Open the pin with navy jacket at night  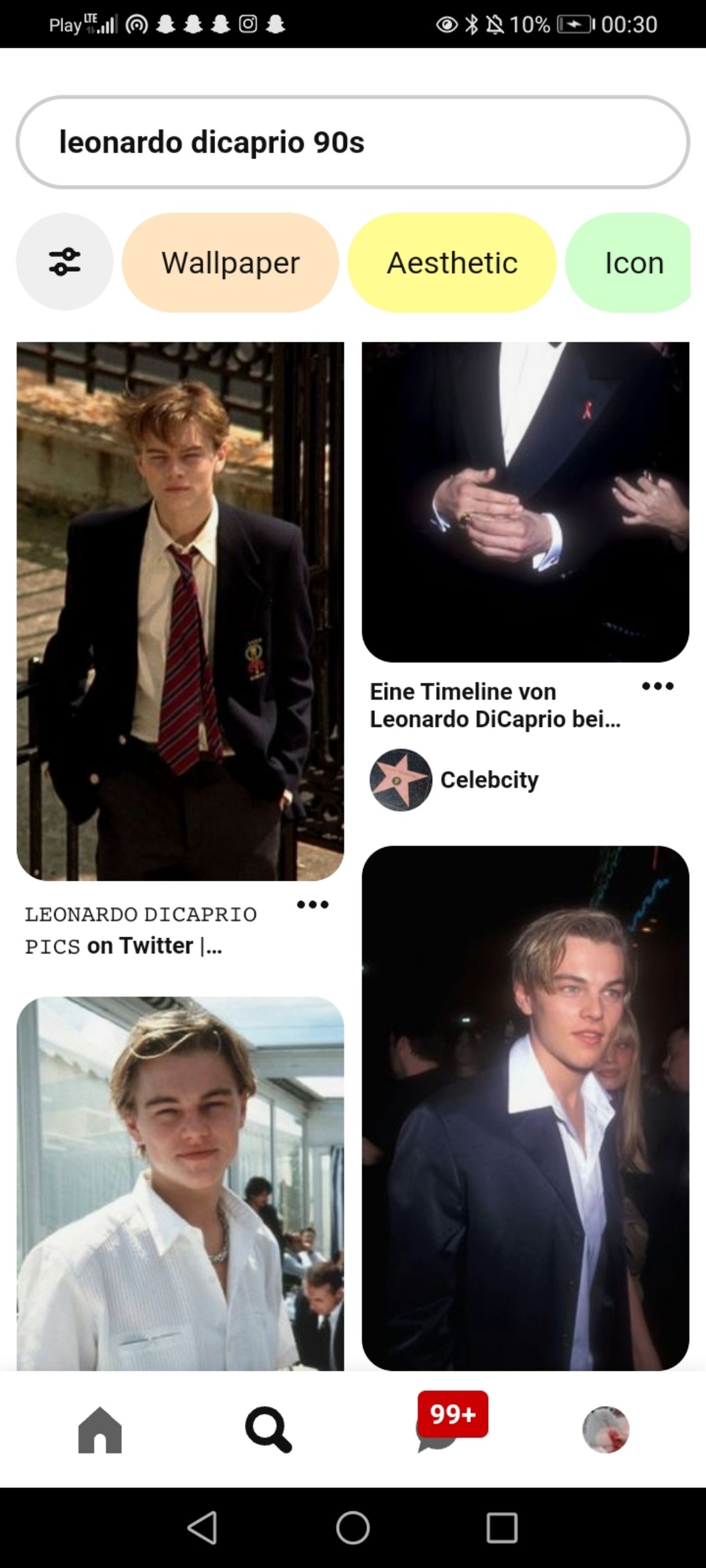[525, 1107]
